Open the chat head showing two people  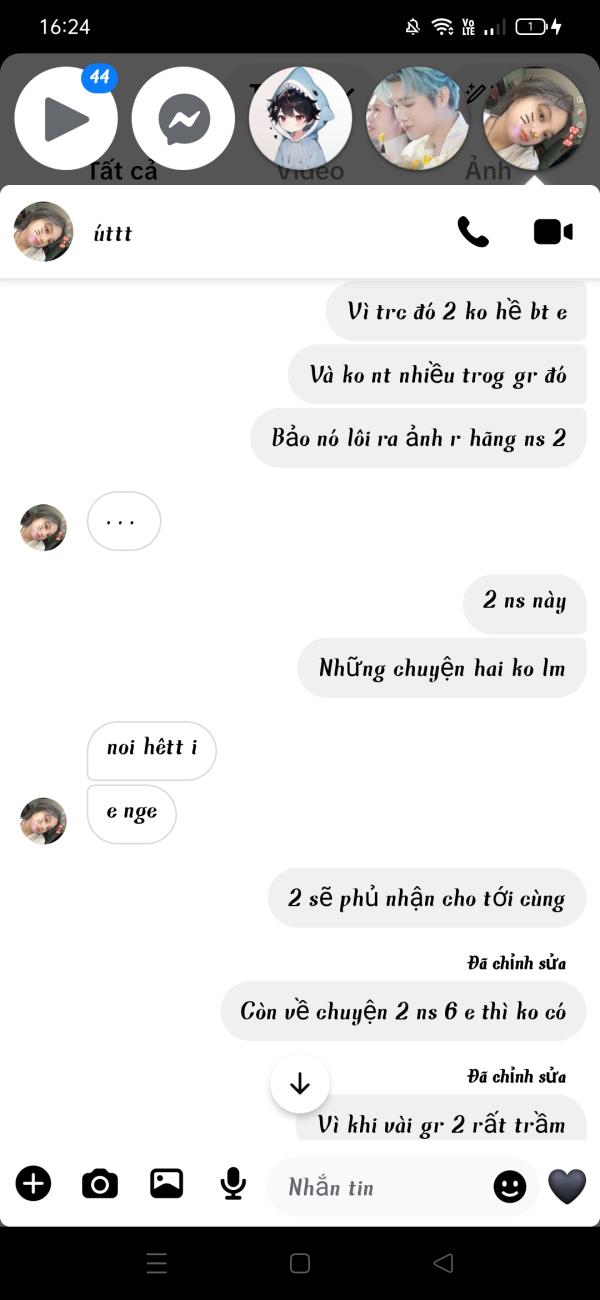pyautogui.click(x=418, y=119)
